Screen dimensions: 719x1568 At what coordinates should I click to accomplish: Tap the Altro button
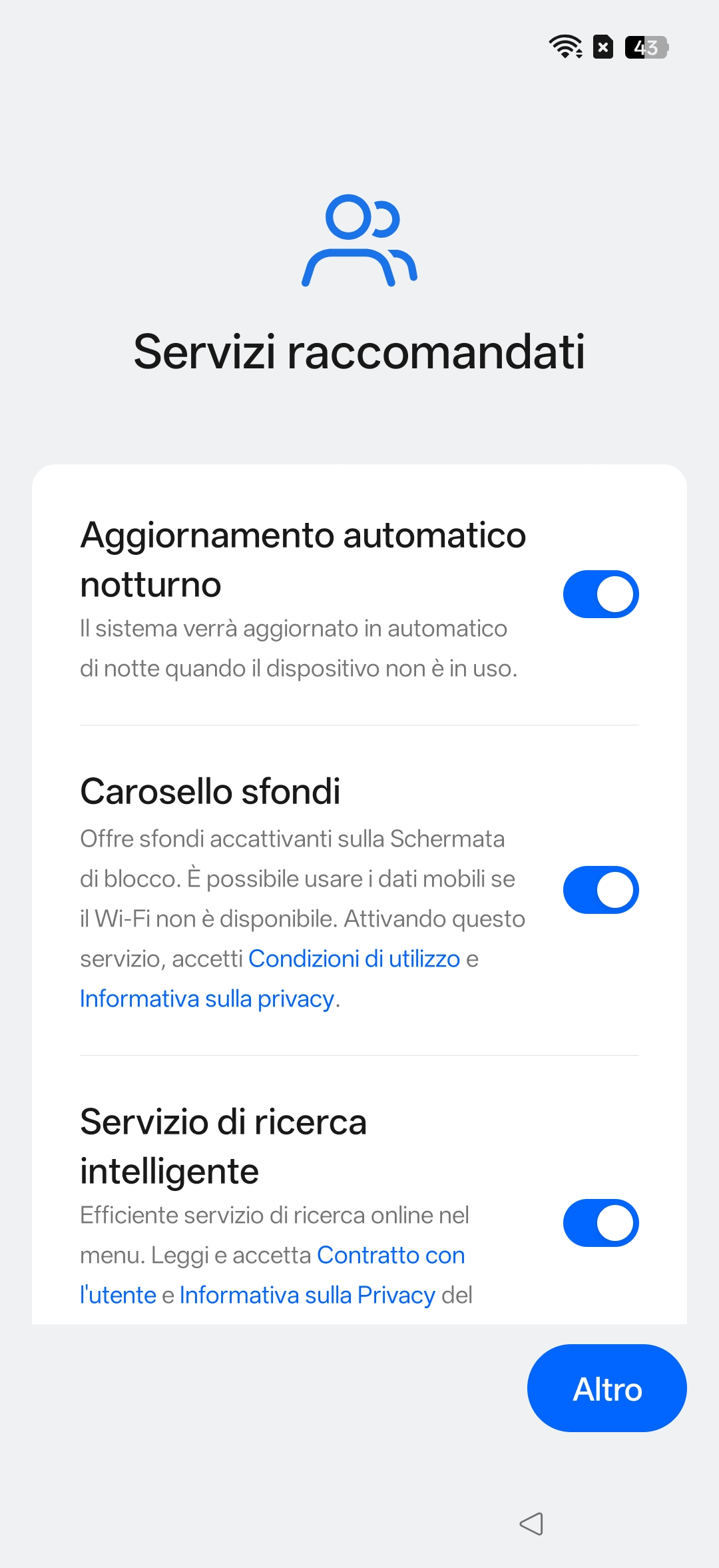(606, 1388)
